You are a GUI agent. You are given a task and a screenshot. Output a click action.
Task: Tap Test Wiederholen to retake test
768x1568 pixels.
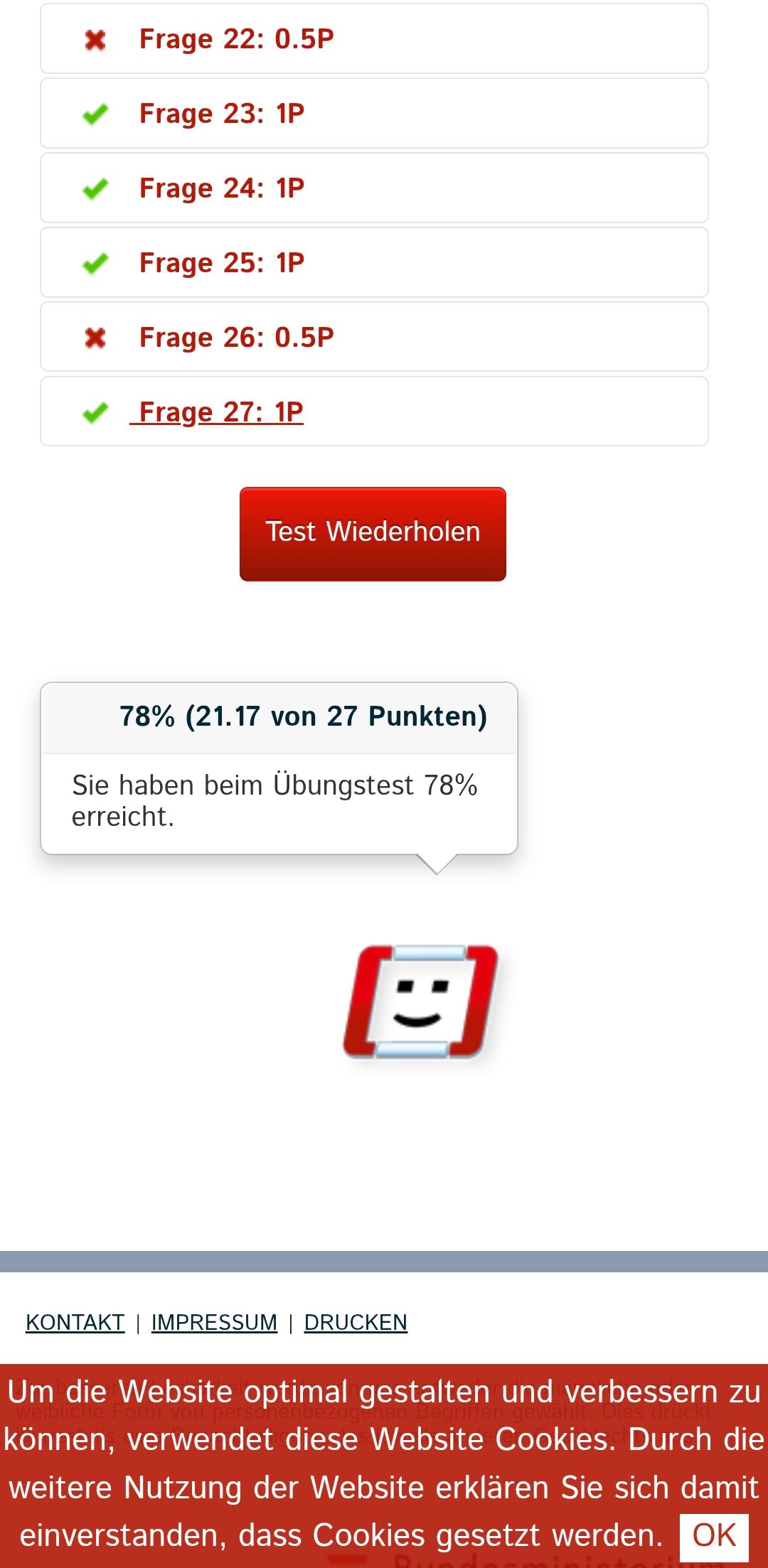click(x=373, y=534)
